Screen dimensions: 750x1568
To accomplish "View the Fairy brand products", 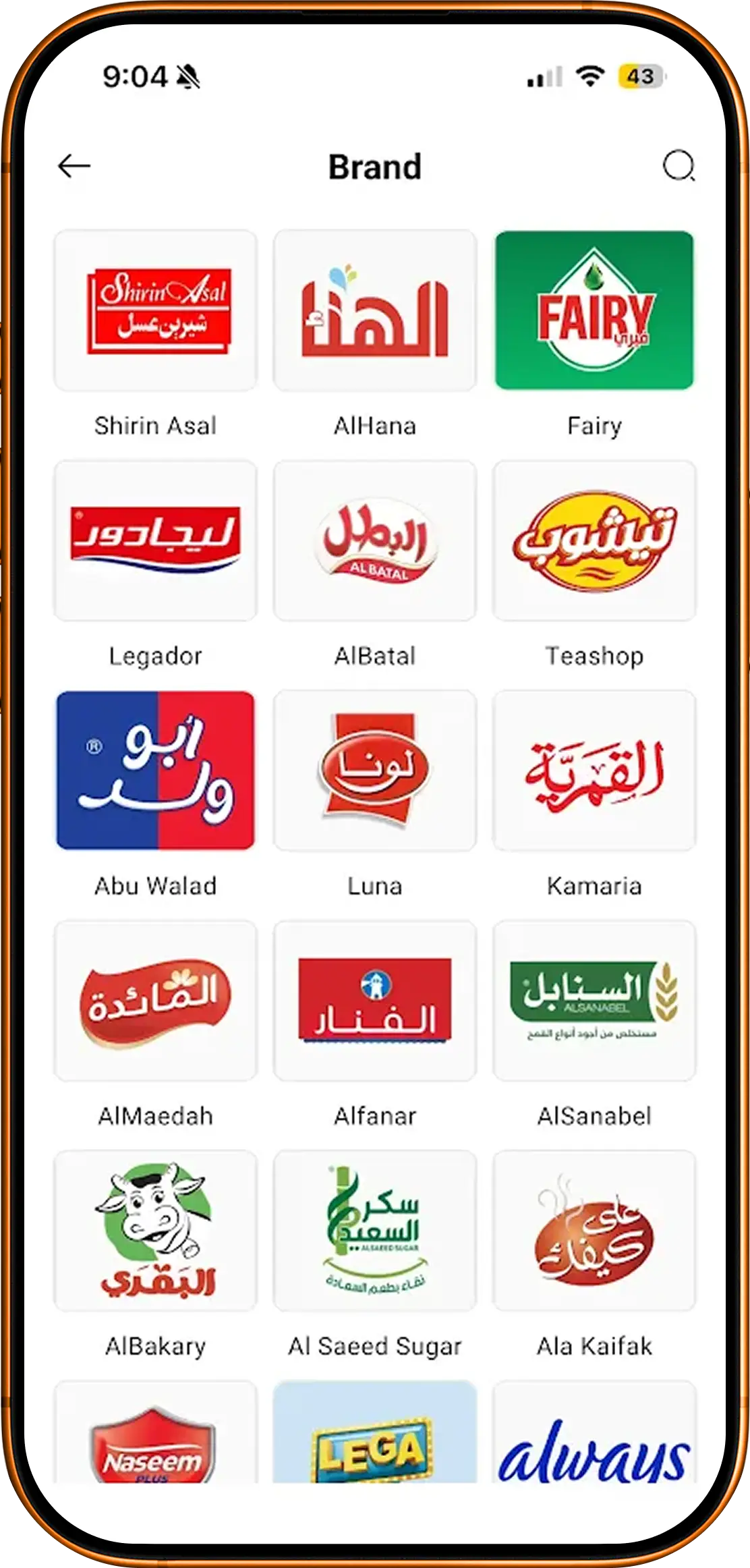I will [x=594, y=310].
